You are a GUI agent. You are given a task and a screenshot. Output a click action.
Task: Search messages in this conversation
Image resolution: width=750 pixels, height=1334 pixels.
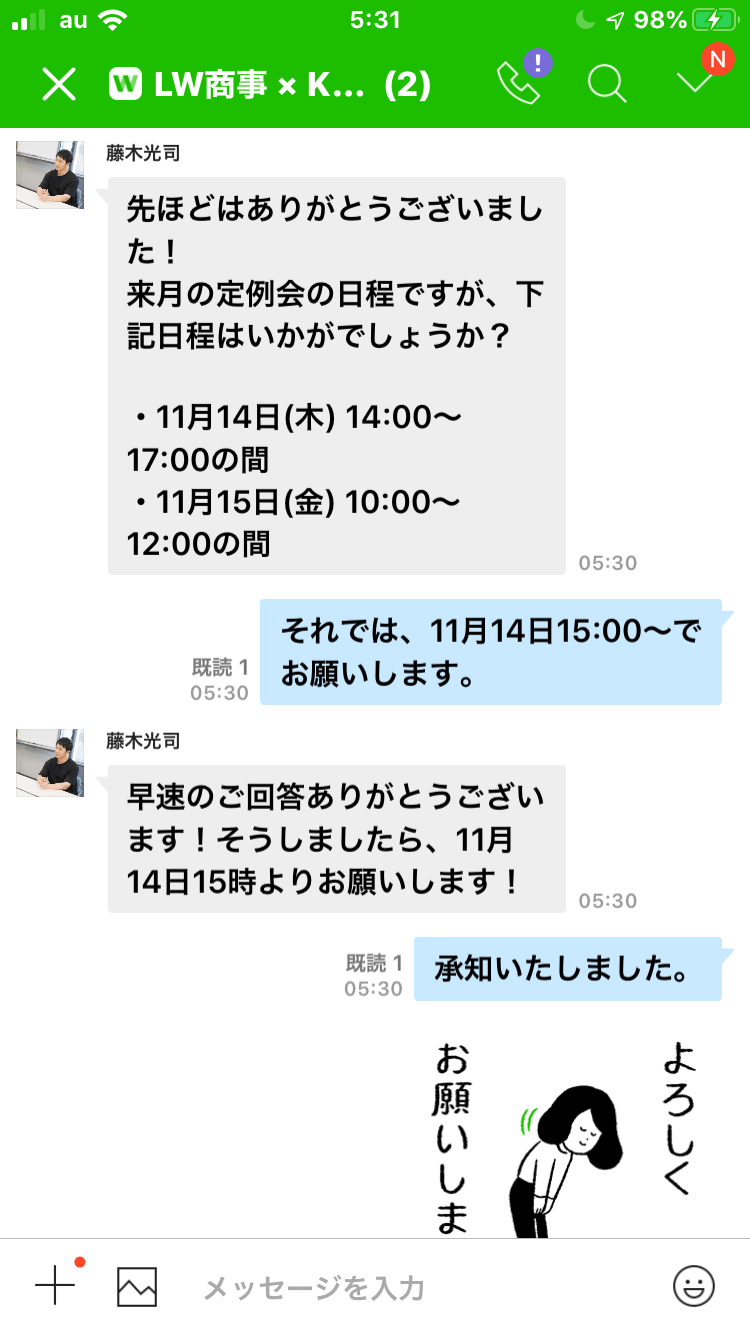(x=606, y=85)
